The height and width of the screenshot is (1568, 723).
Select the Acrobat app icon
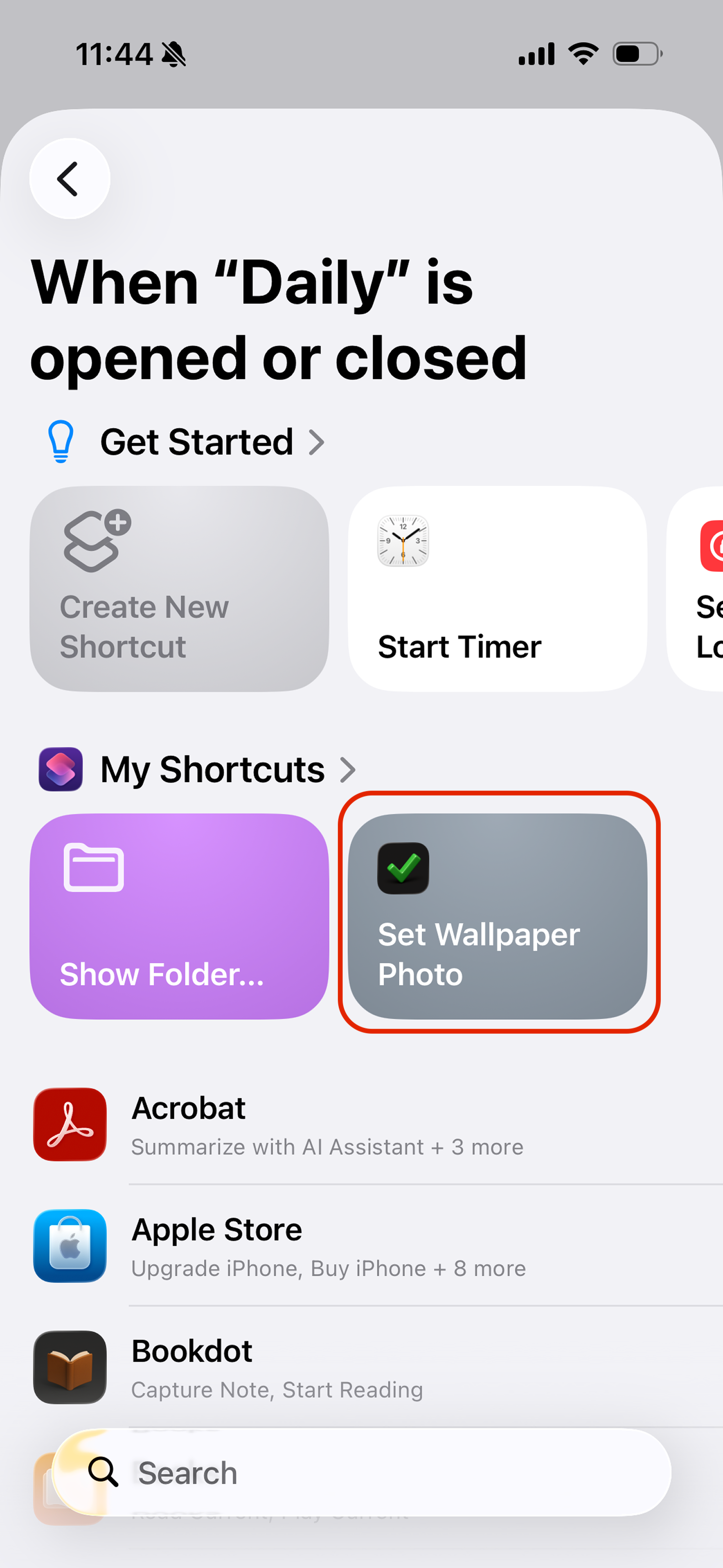(69, 1125)
